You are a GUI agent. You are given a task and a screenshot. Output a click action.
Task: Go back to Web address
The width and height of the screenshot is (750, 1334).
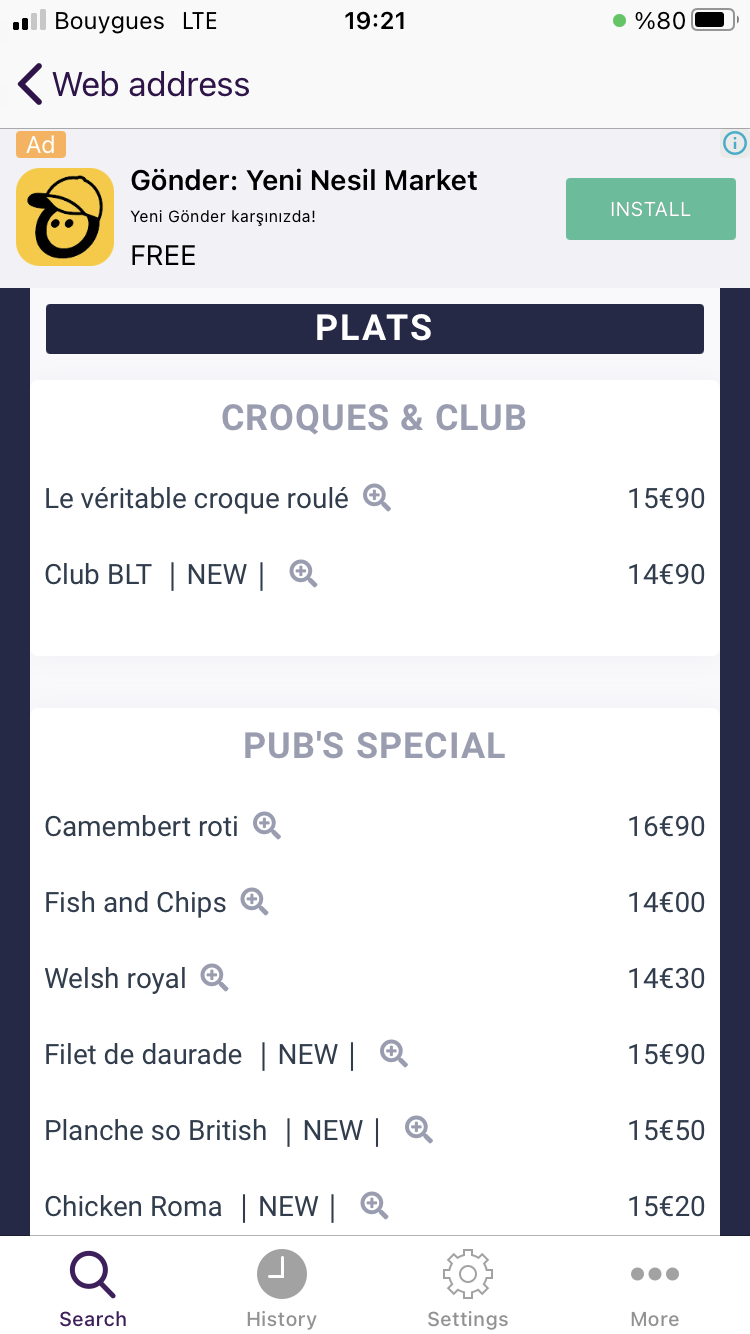[134, 85]
